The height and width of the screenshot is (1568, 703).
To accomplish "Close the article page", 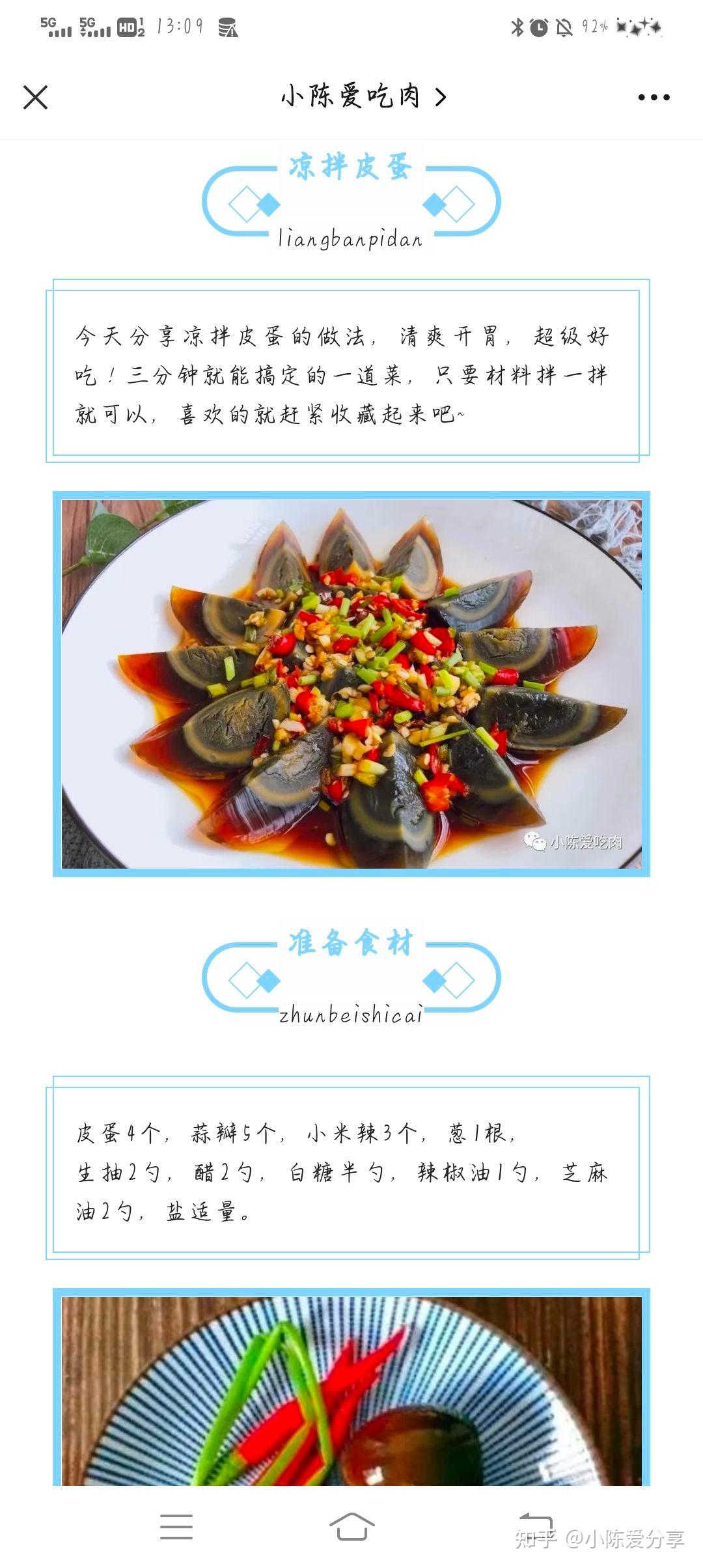I will 35,97.
